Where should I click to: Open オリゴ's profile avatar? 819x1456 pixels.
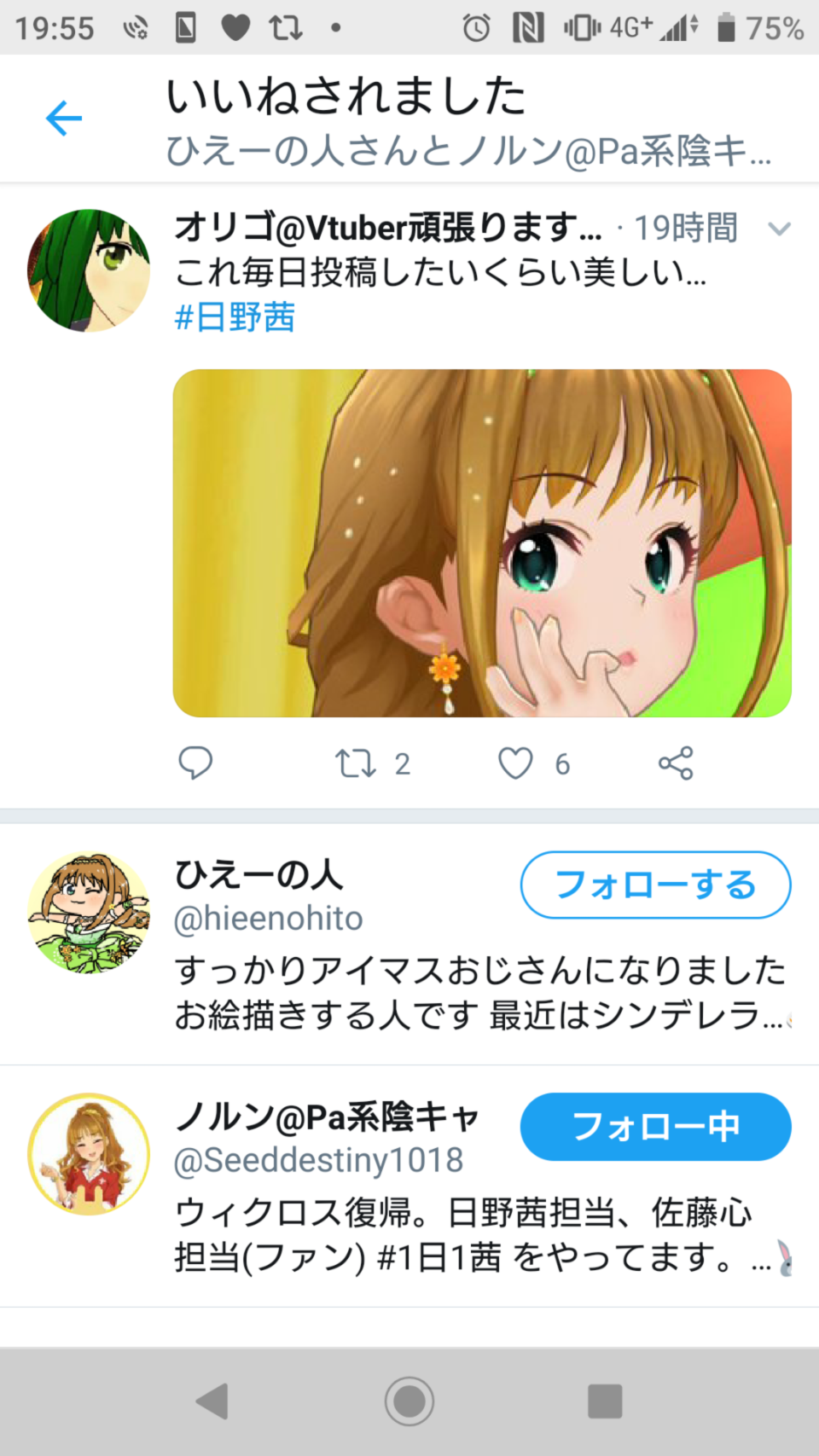point(89,270)
